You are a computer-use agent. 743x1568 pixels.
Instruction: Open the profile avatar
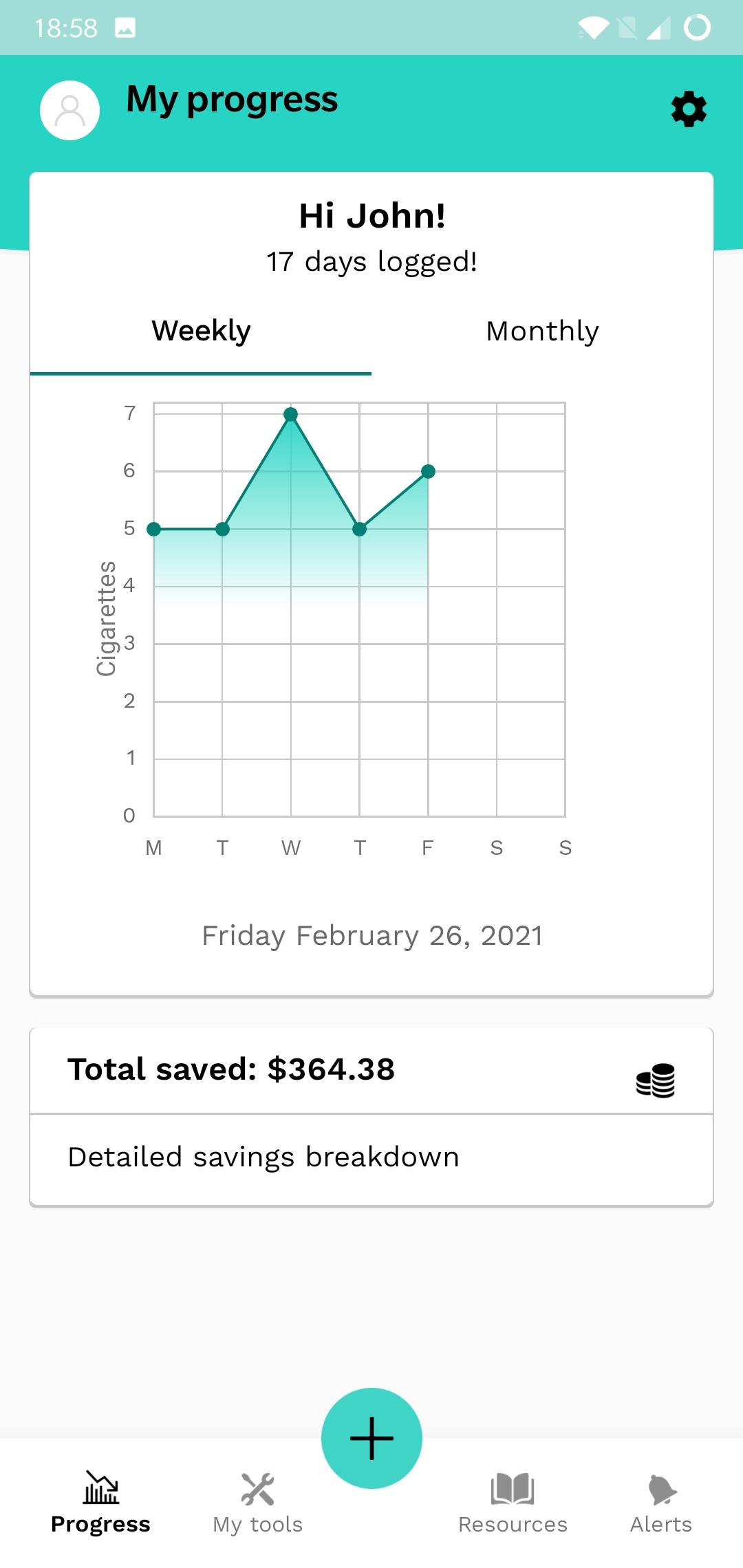[69, 110]
